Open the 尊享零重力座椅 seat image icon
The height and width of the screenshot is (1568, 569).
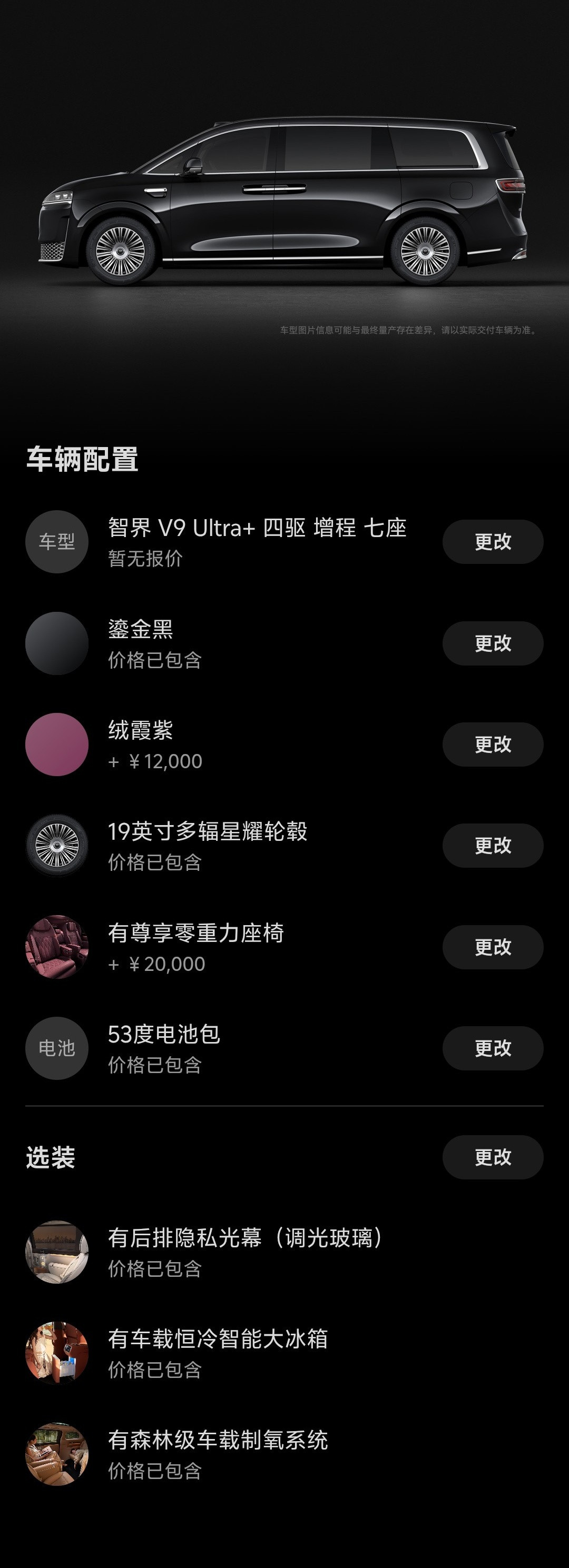[57, 947]
